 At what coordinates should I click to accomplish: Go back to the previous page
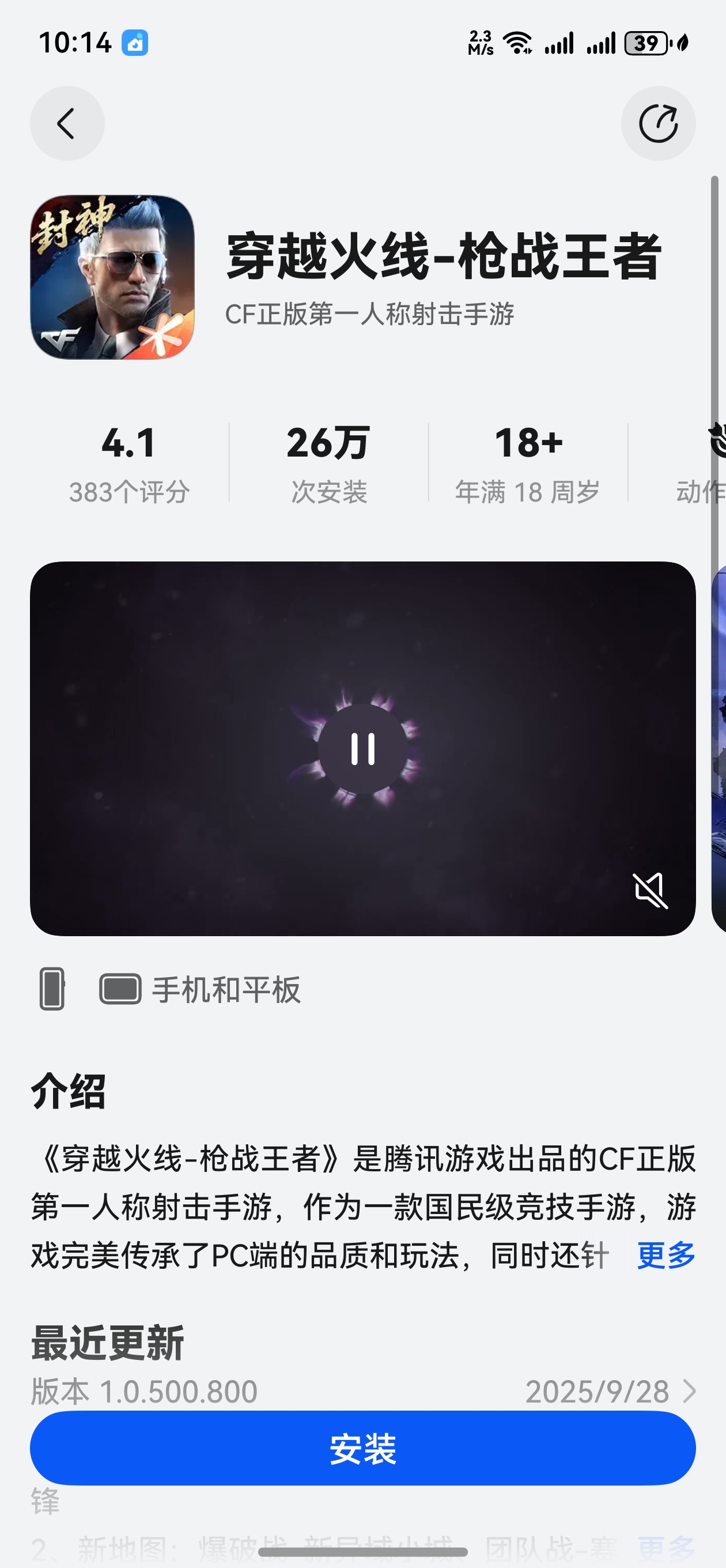tap(67, 123)
